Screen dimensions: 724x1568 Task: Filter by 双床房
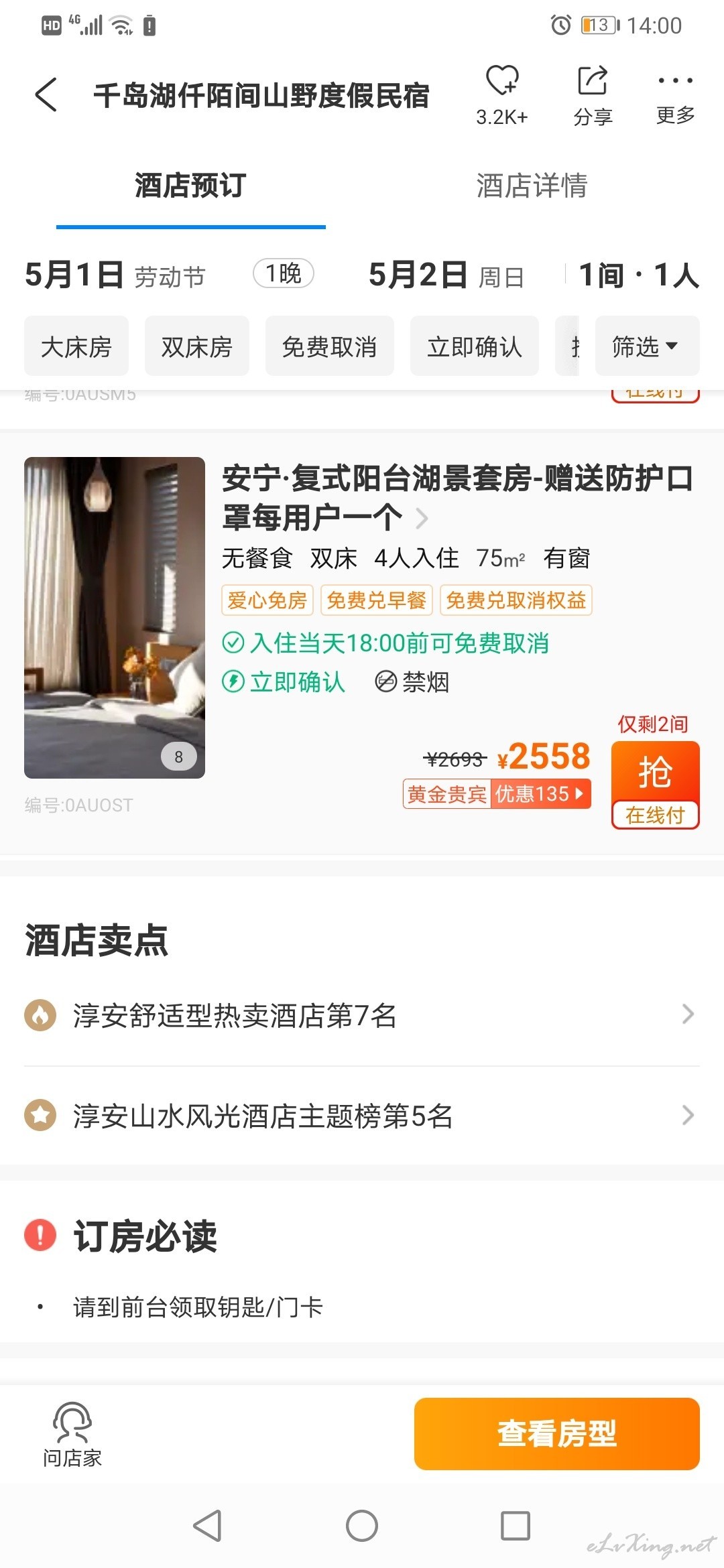click(x=197, y=346)
